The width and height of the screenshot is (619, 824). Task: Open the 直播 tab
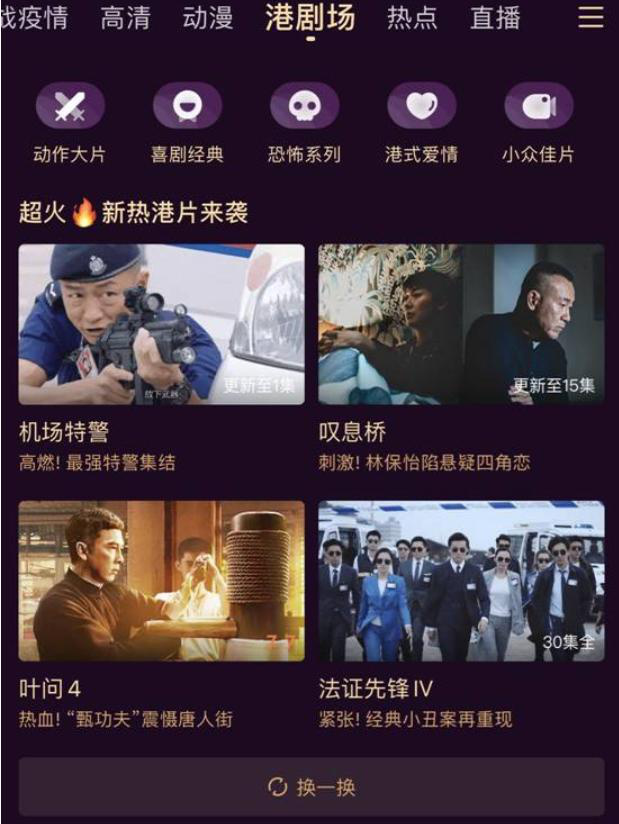(495, 18)
